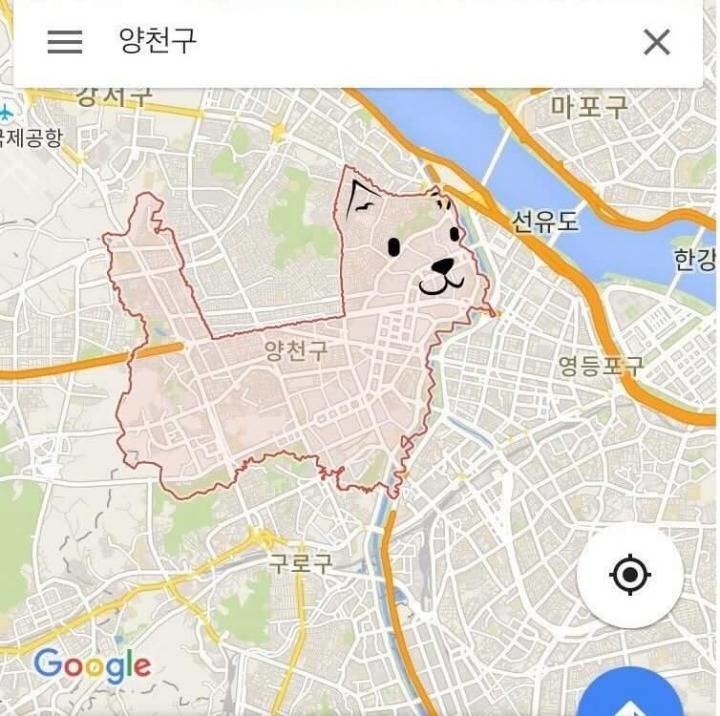Center the map on my location
Screen dimensions: 720x716
coord(630,575)
